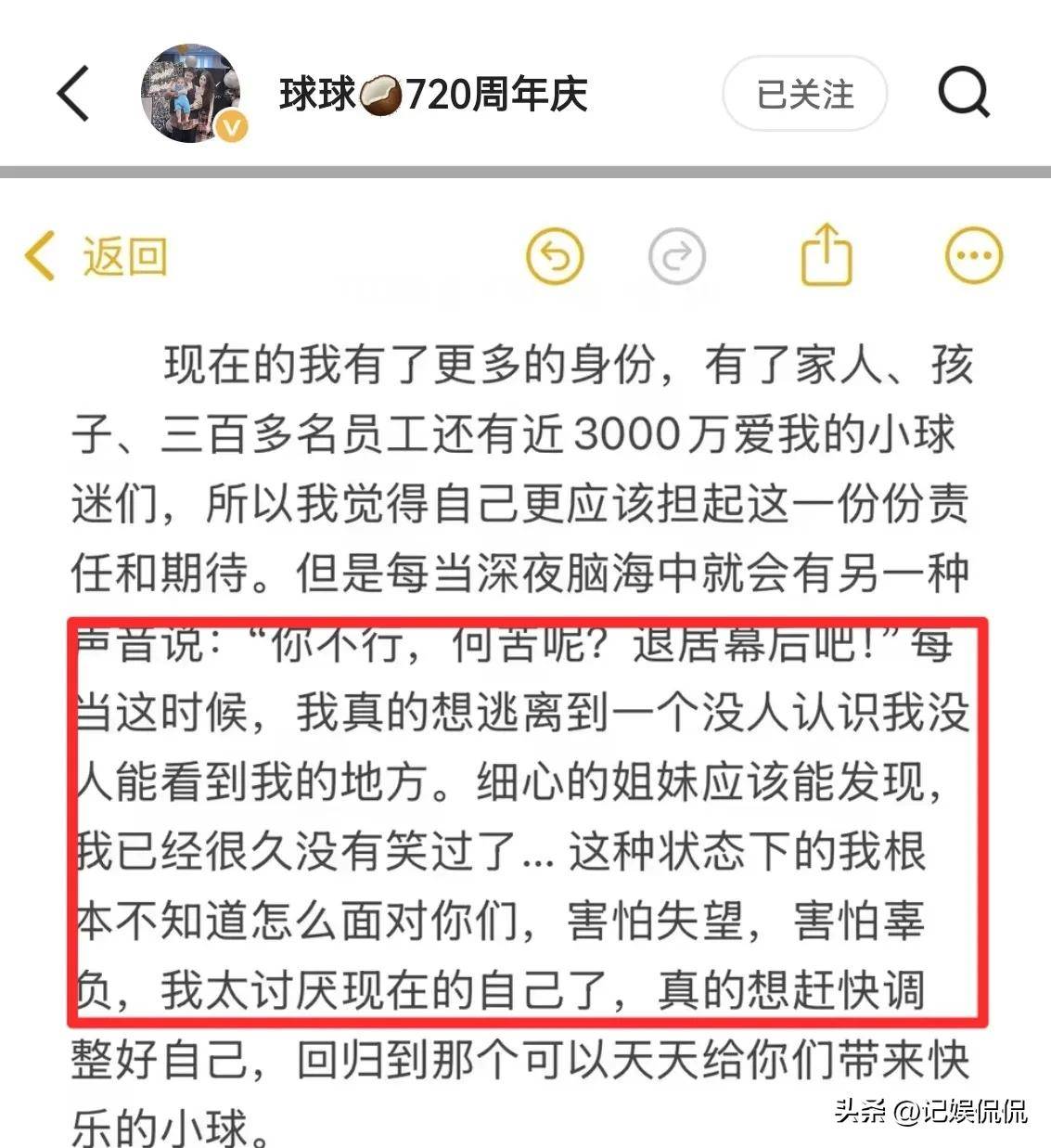Tap the 已关注 button to unfollow

coord(804,94)
